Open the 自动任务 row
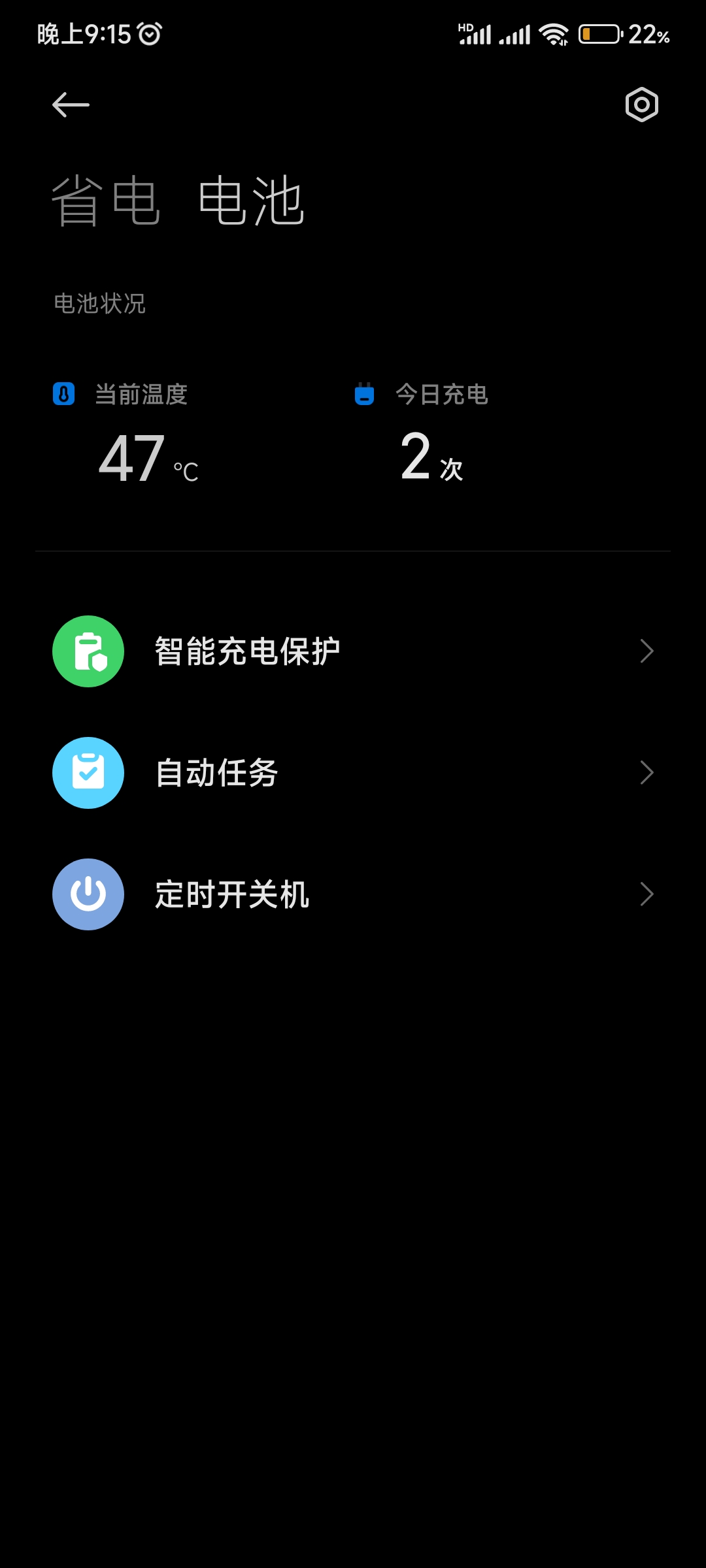Viewport: 706px width, 1568px height. click(353, 773)
